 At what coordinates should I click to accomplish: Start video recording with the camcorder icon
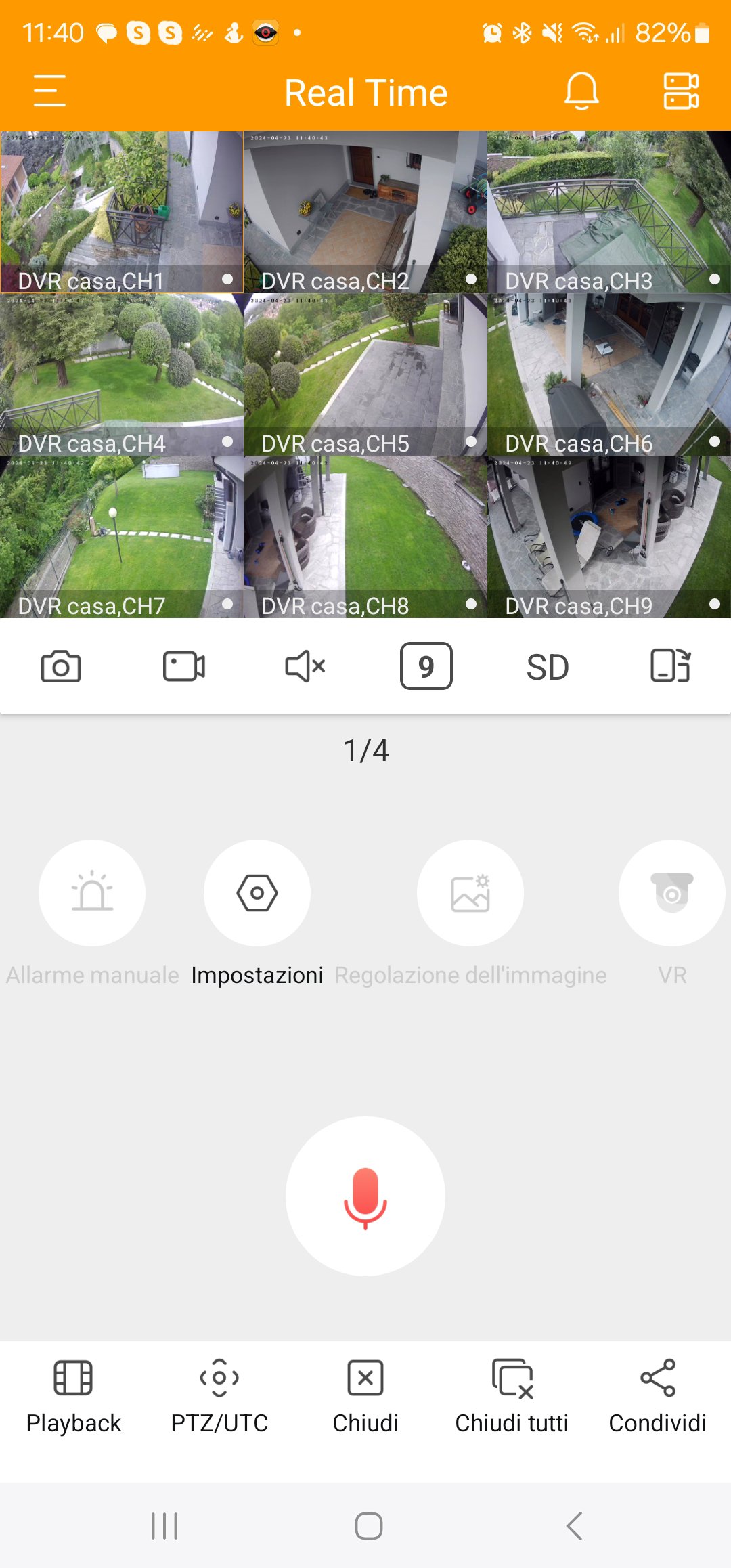click(x=183, y=666)
